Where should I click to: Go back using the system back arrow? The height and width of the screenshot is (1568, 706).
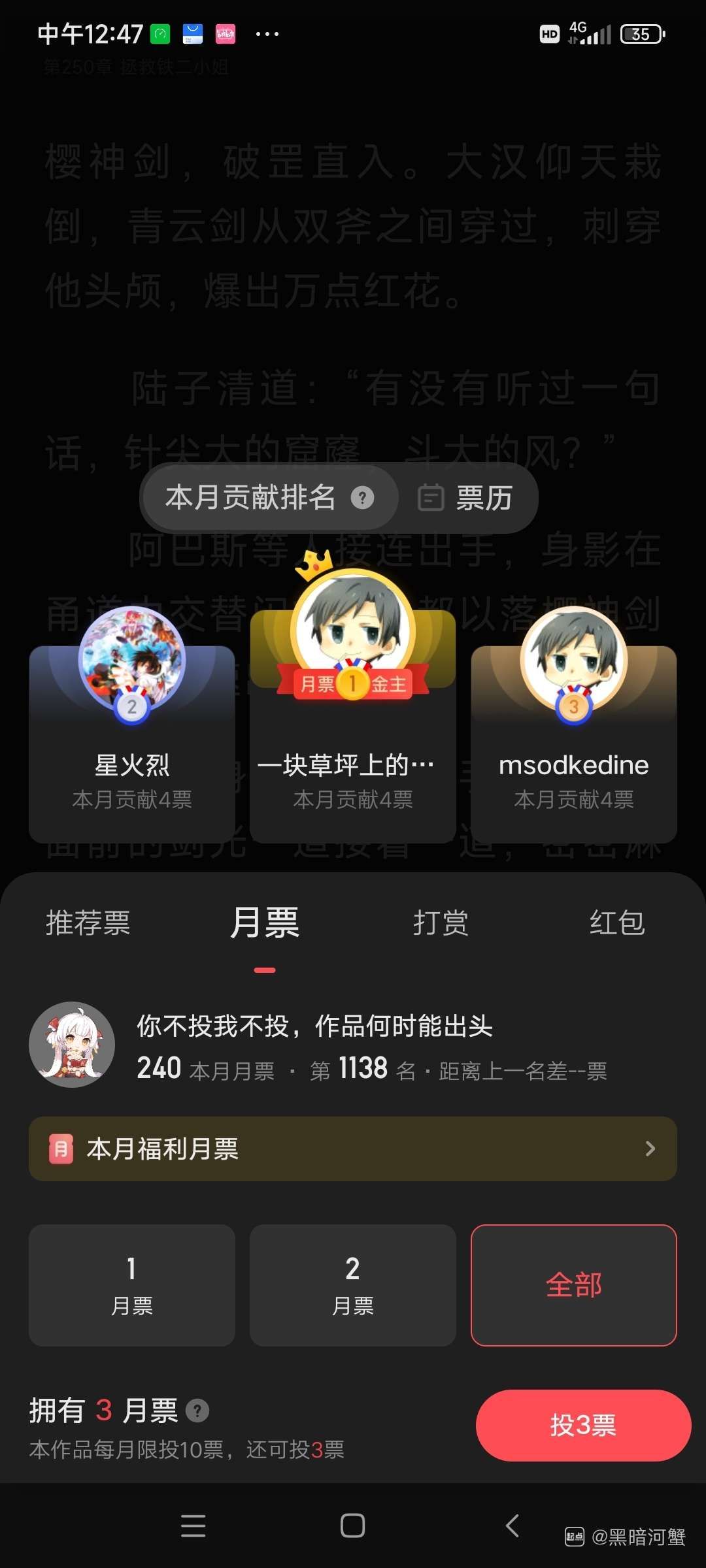point(513,1526)
